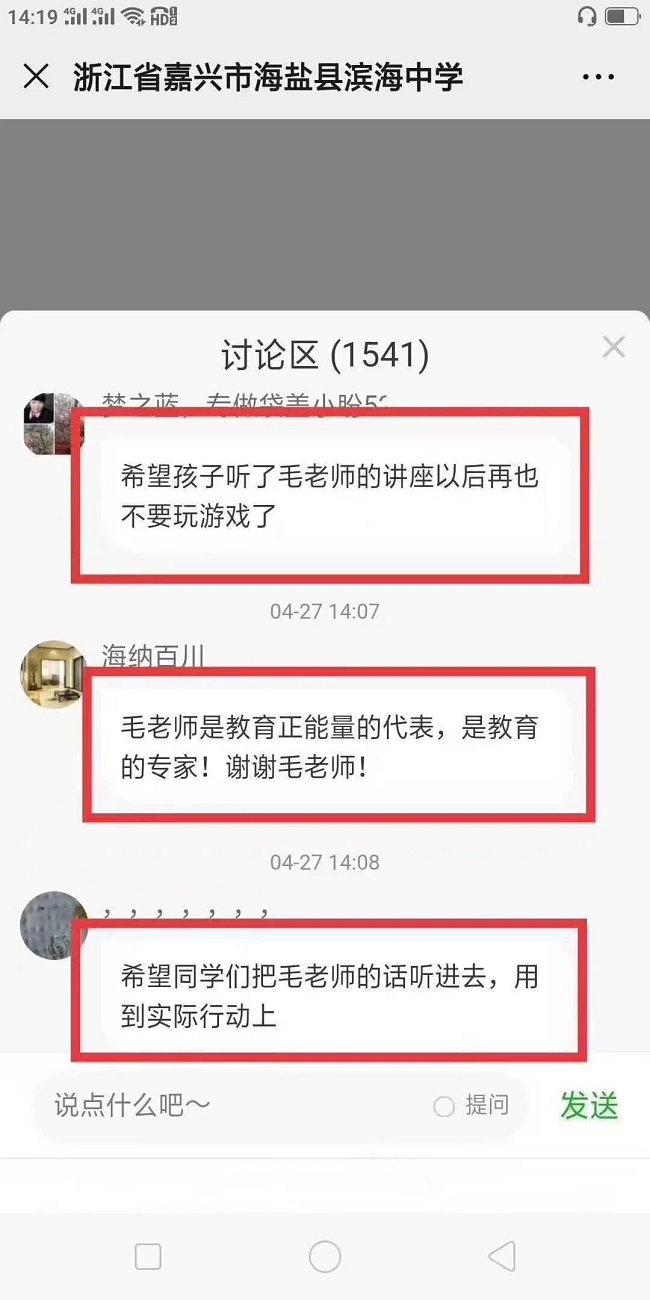
Task: Tap the green 发送 send button
Action: click(589, 1106)
